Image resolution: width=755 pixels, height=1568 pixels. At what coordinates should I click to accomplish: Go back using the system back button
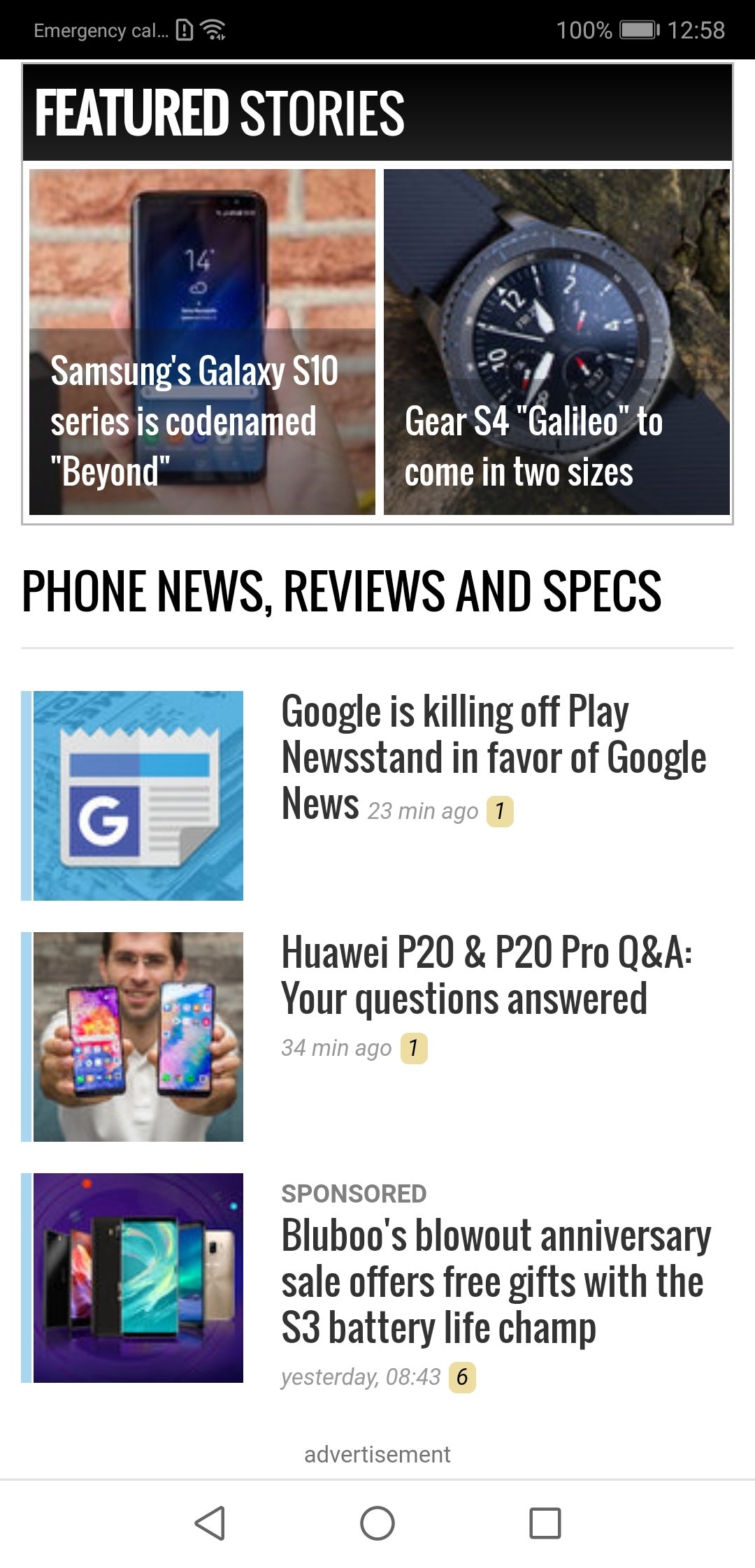pyautogui.click(x=210, y=1523)
